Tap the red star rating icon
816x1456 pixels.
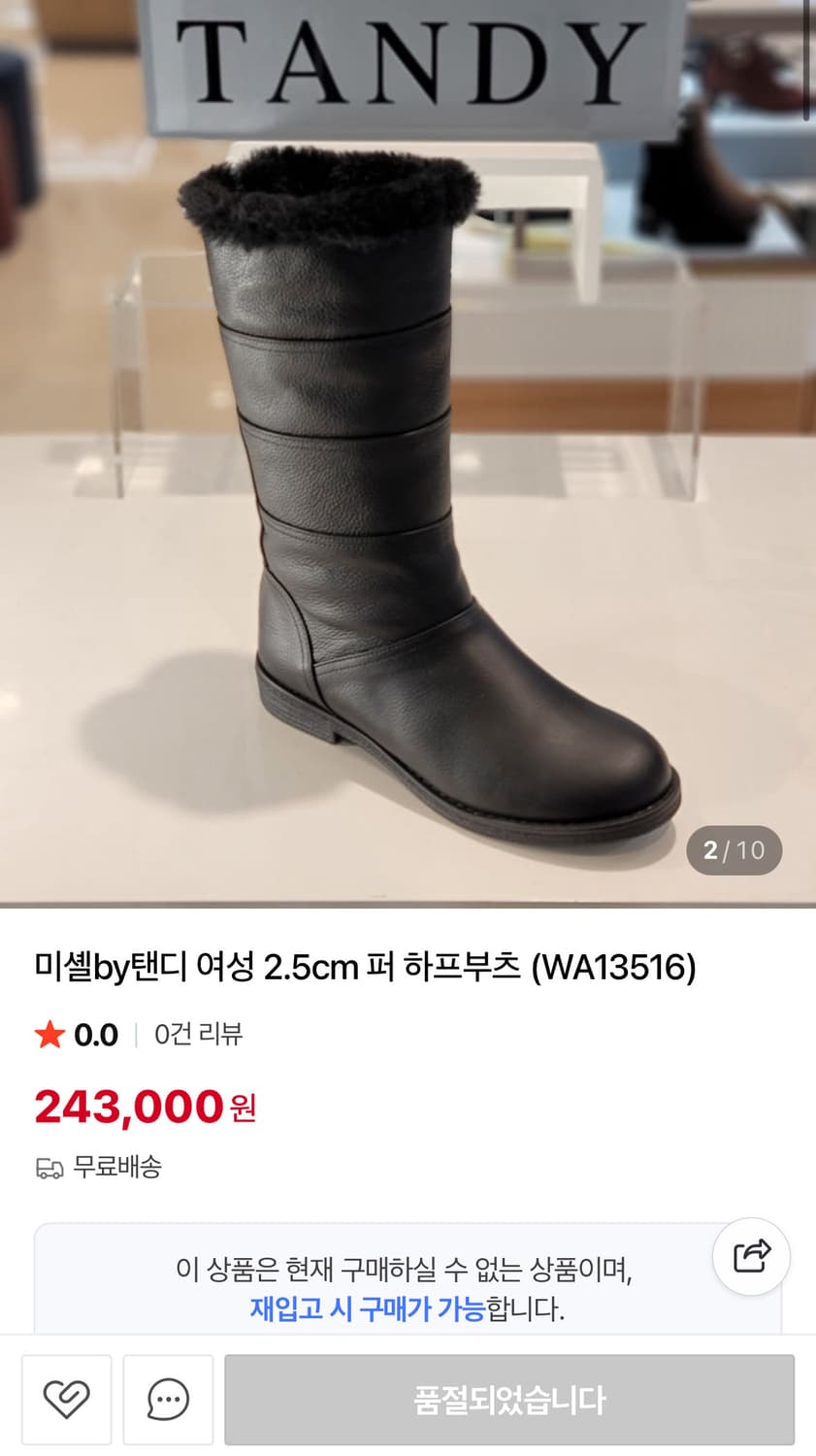46,1035
